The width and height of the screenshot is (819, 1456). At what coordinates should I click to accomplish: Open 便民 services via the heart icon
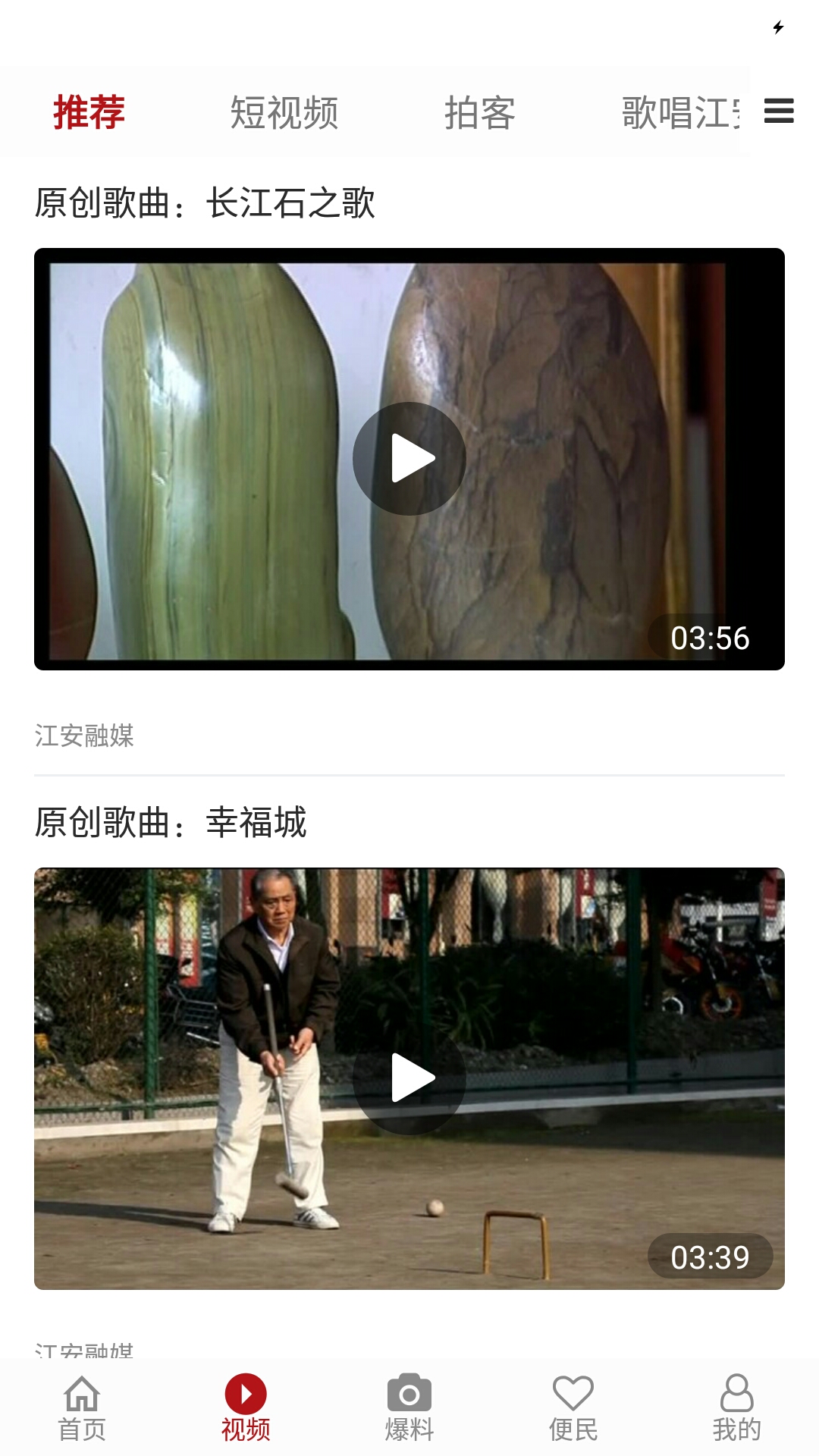(573, 1407)
